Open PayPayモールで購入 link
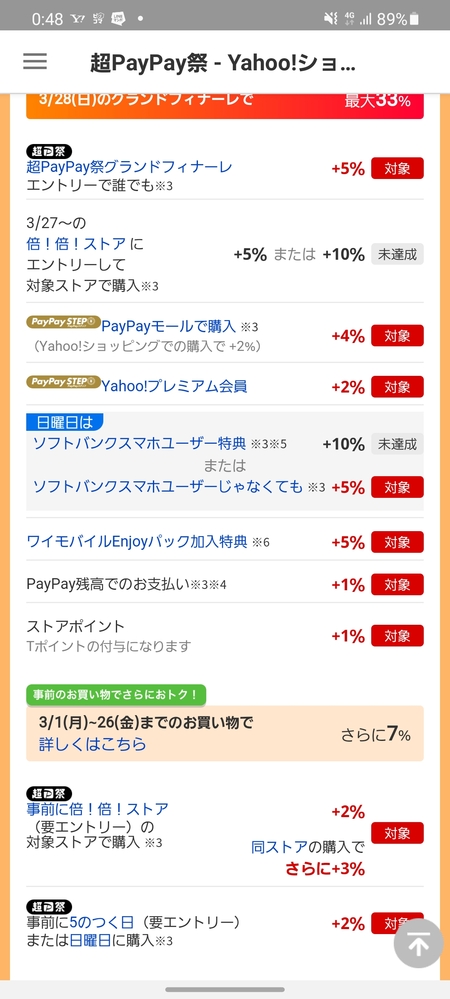The image size is (450, 999). [169, 326]
